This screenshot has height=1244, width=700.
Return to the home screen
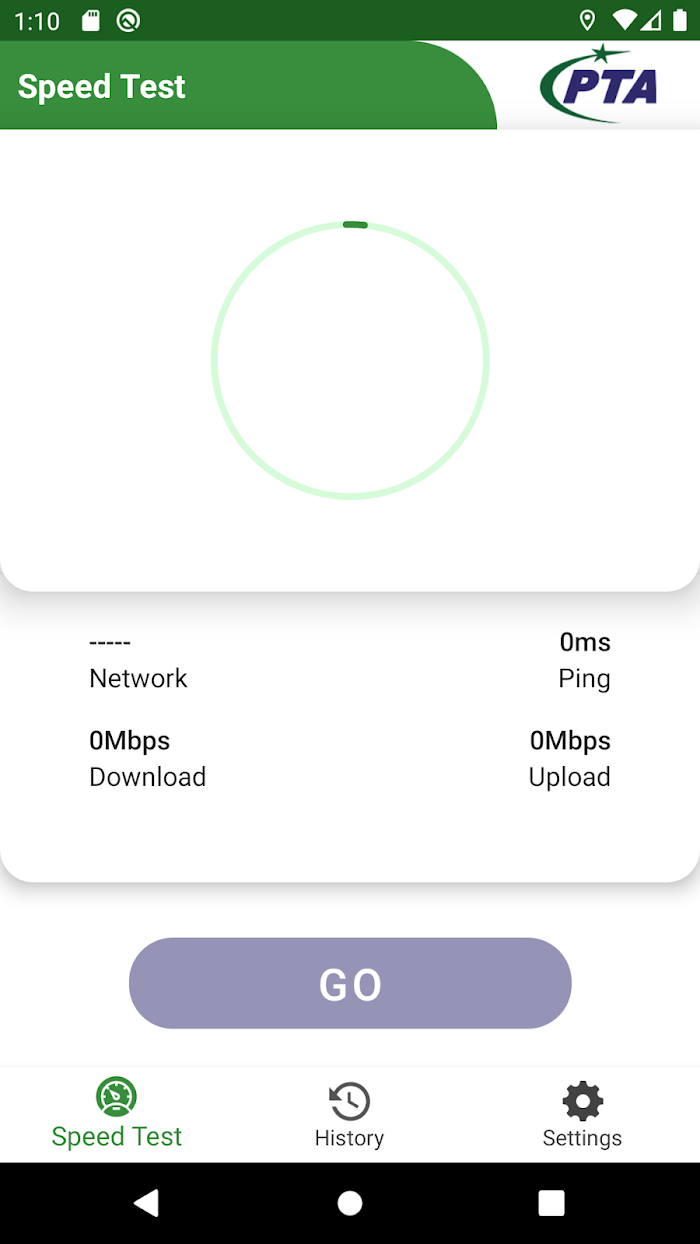pyautogui.click(x=350, y=1203)
